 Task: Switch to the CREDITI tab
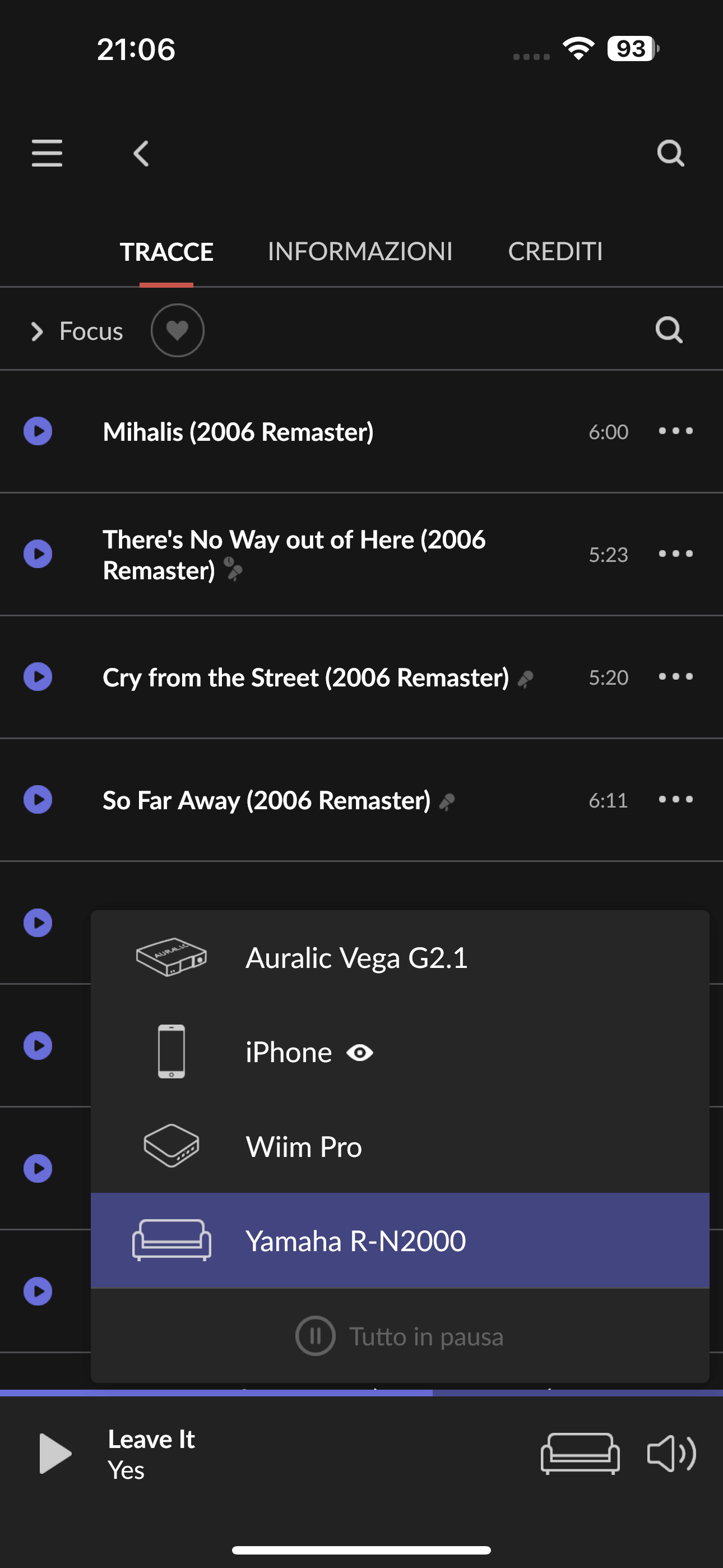point(555,251)
